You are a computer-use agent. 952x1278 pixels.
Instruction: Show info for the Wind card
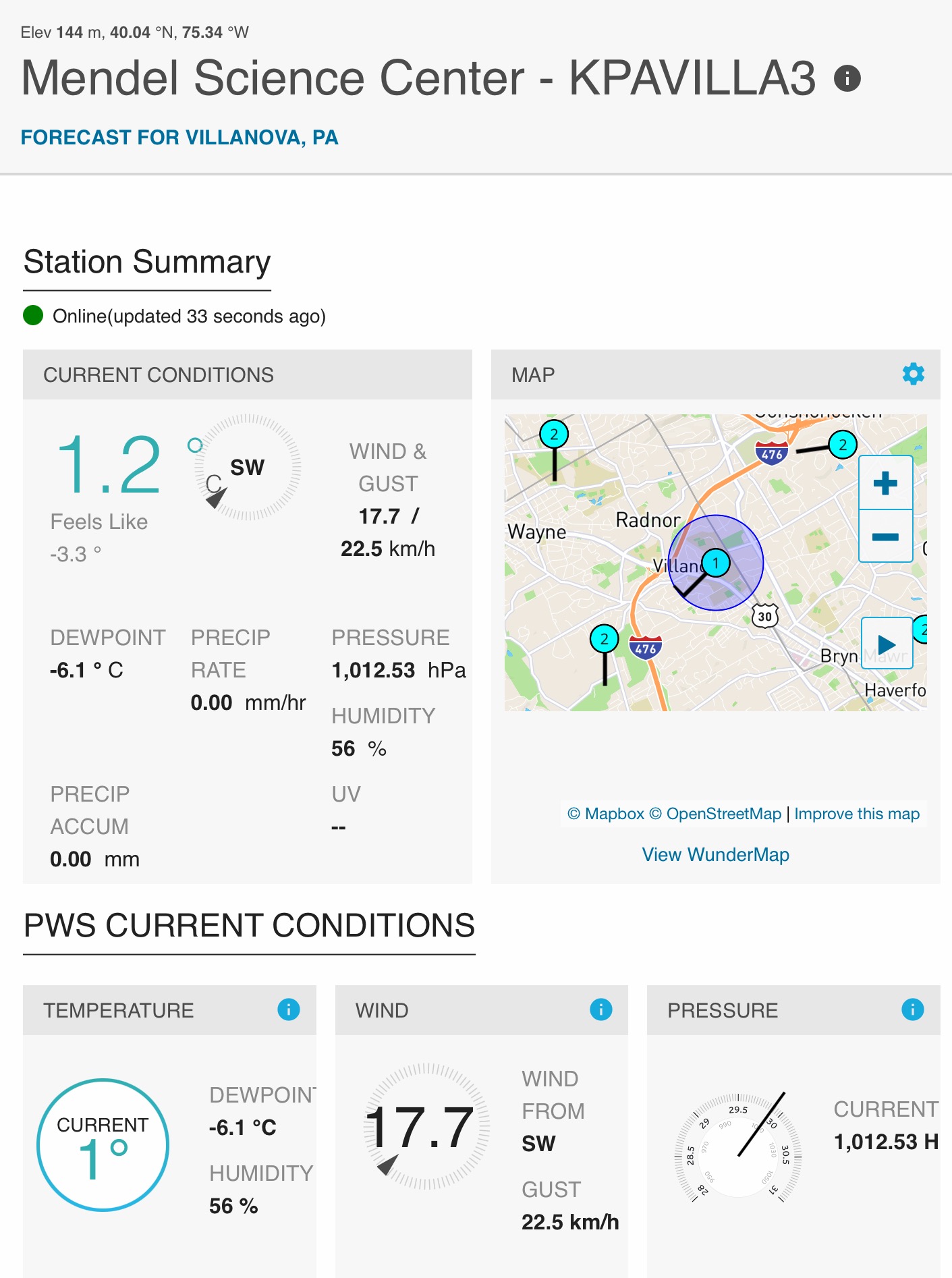pyautogui.click(x=600, y=1009)
